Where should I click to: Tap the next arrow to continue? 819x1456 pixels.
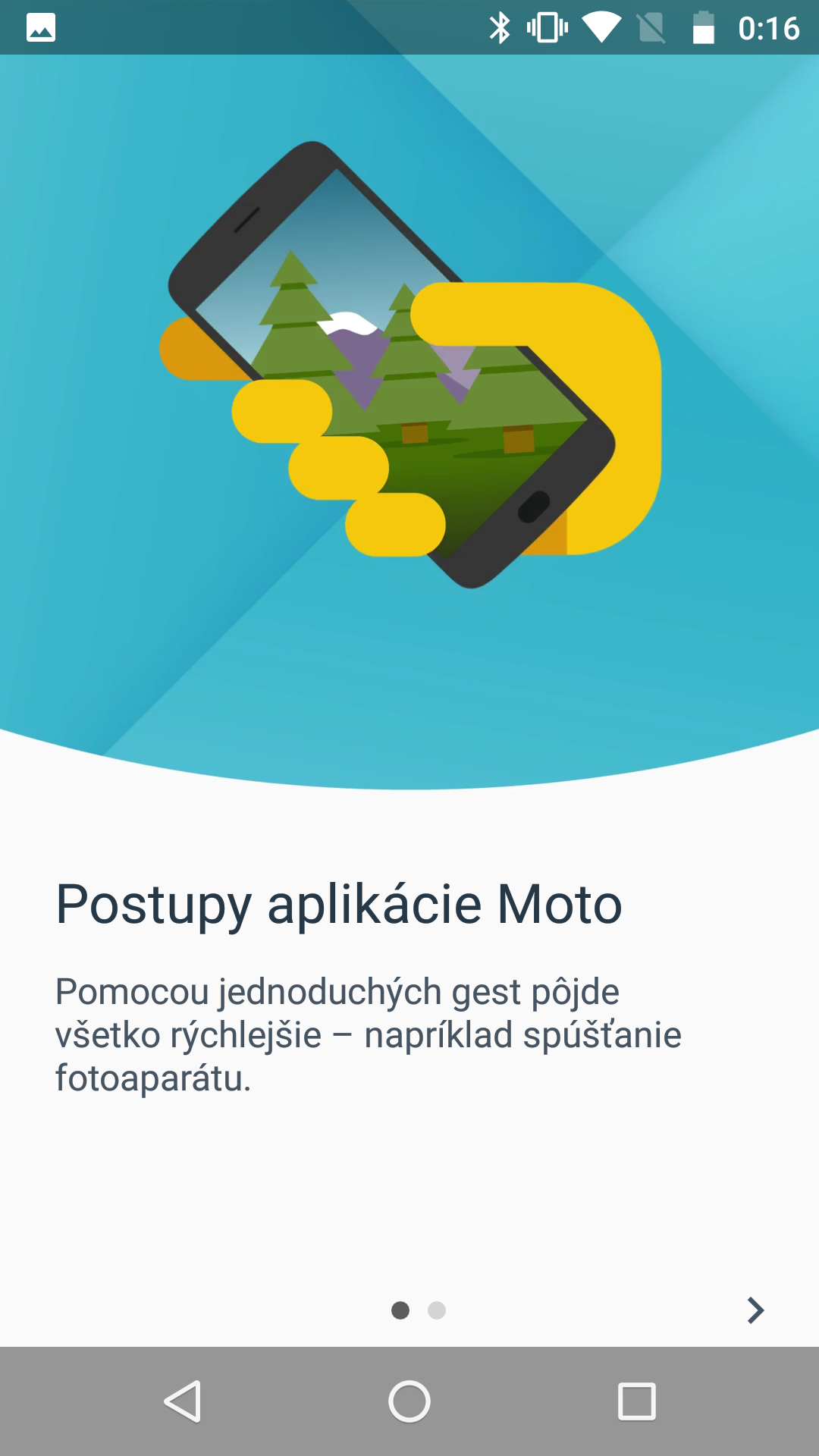[x=755, y=1310]
